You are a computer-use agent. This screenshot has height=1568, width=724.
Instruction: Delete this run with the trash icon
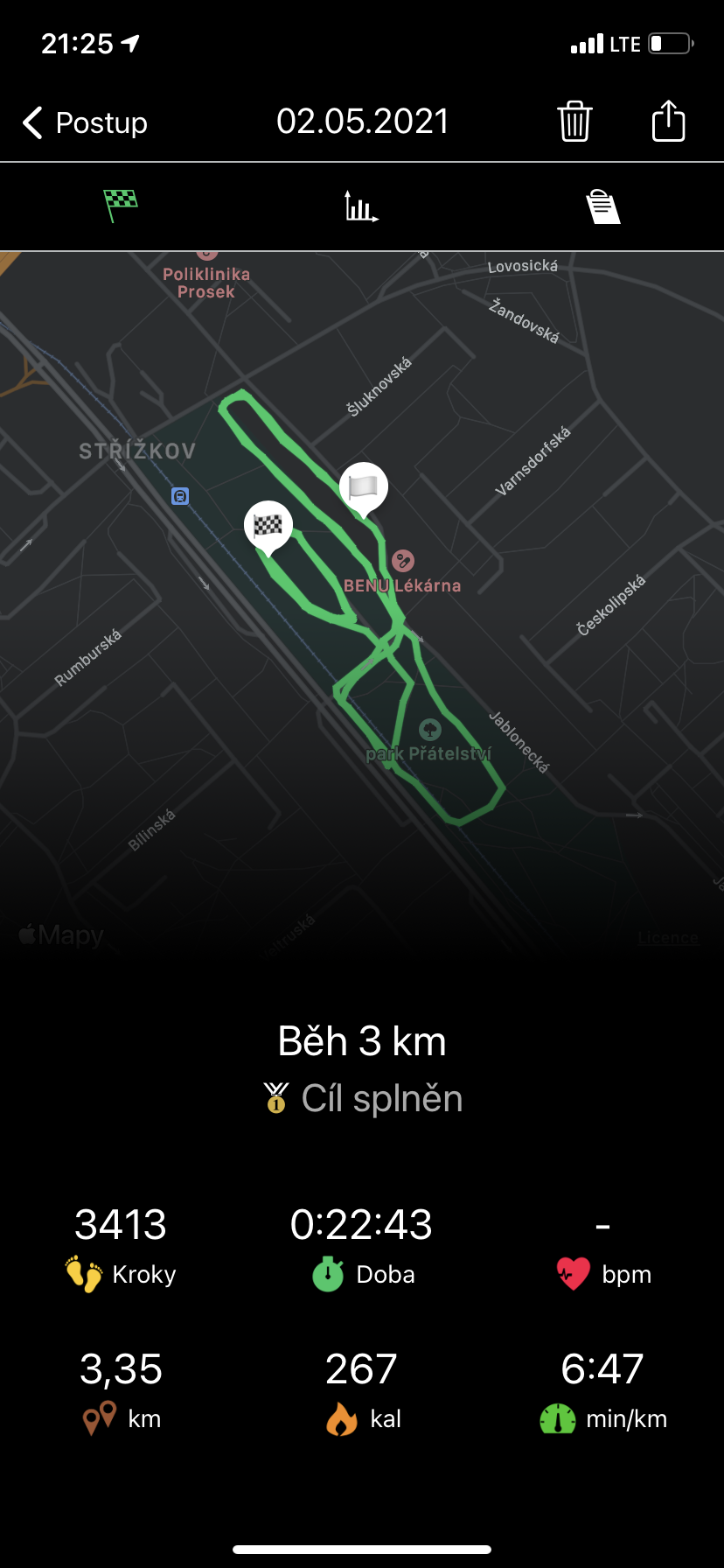click(x=574, y=121)
